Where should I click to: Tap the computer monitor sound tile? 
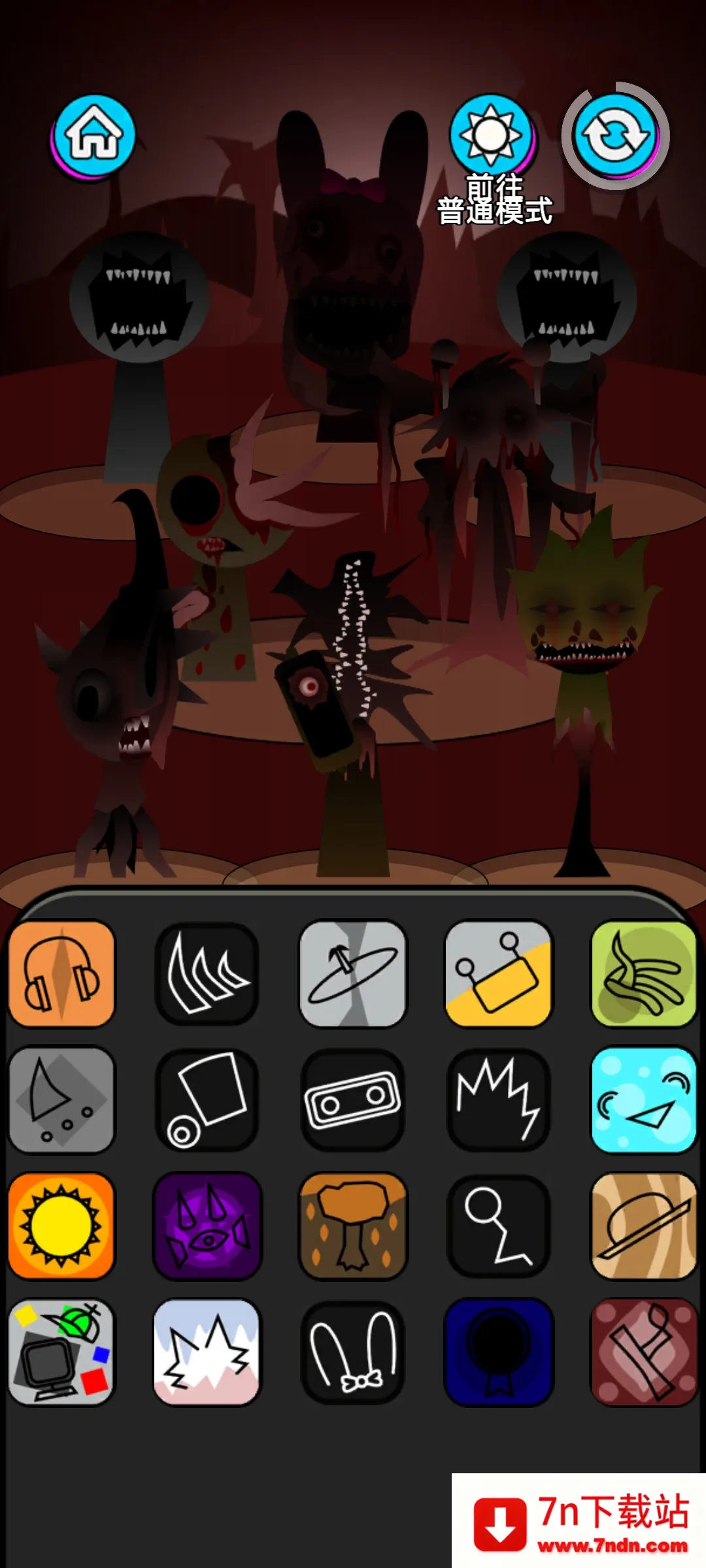click(x=61, y=1351)
